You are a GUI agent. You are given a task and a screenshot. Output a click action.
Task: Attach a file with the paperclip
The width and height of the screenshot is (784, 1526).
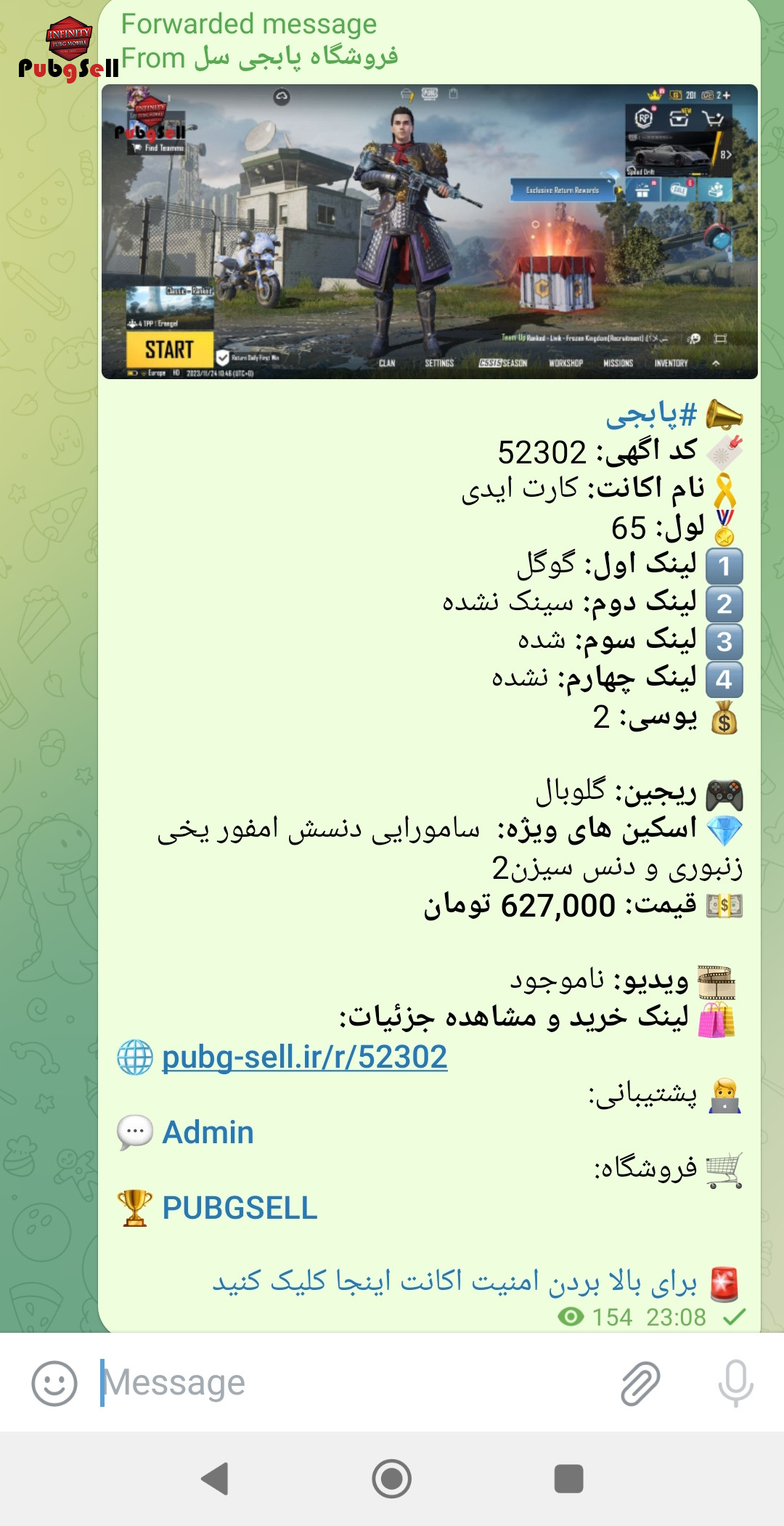640,1383
